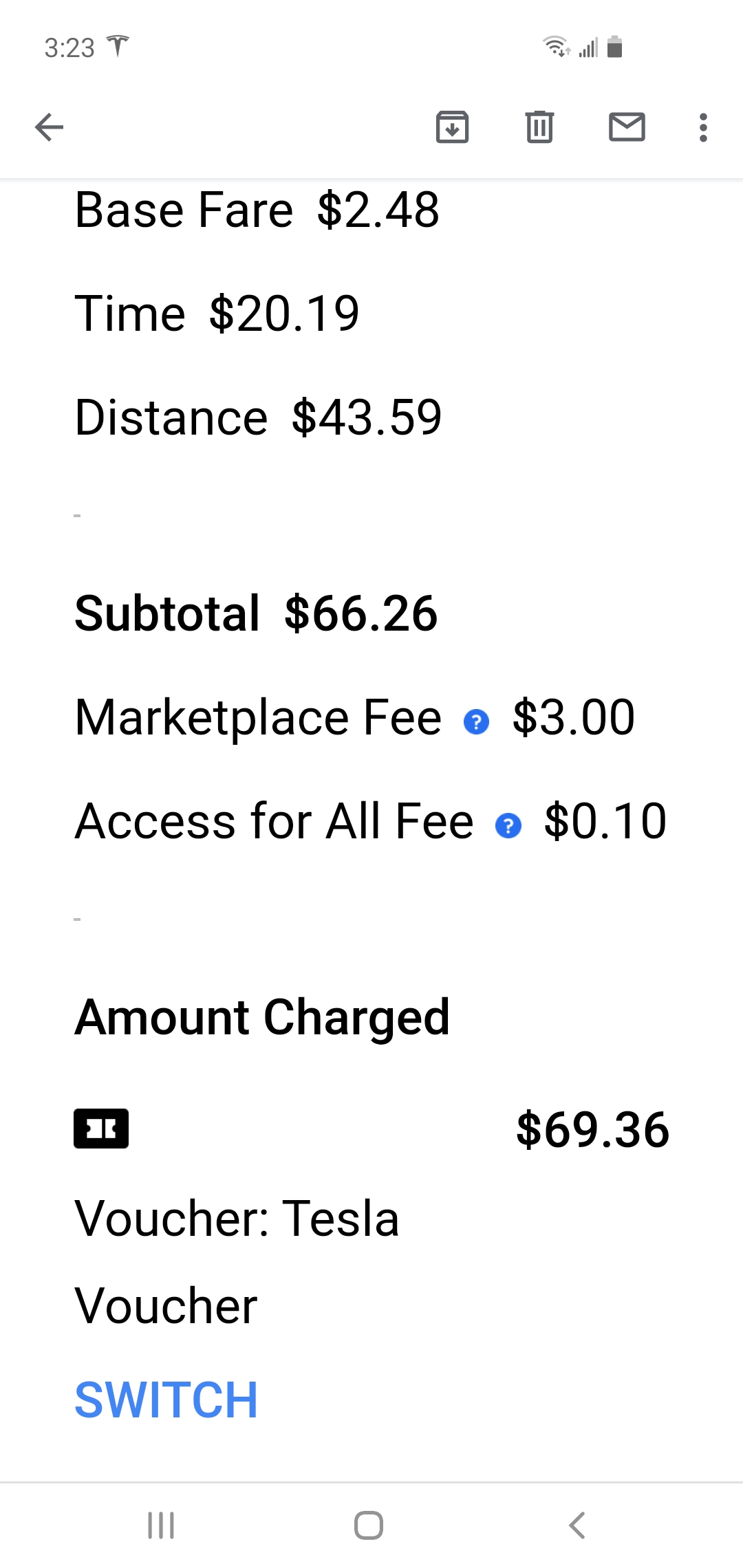Go back to the inbox
Screen dimensions: 743x1568
pyautogui.click(x=49, y=127)
